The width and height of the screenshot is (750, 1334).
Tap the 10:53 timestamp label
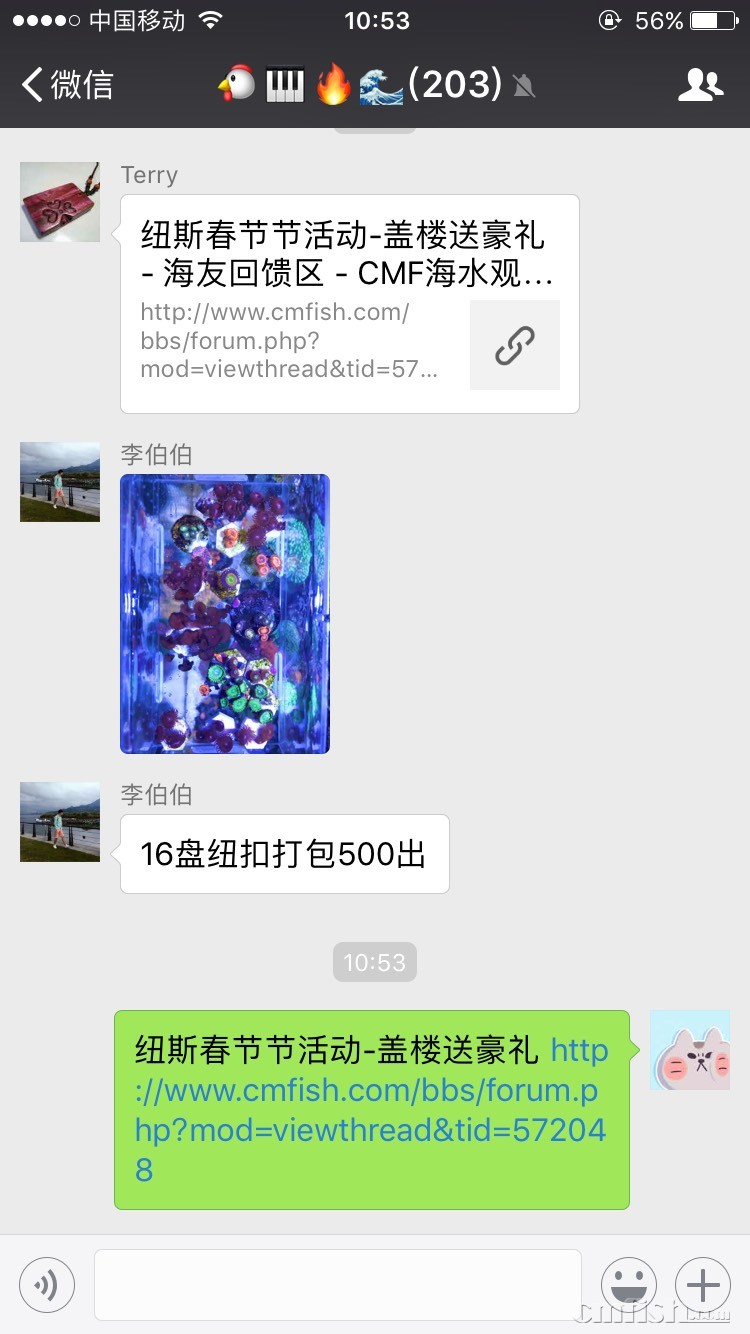coord(374,962)
